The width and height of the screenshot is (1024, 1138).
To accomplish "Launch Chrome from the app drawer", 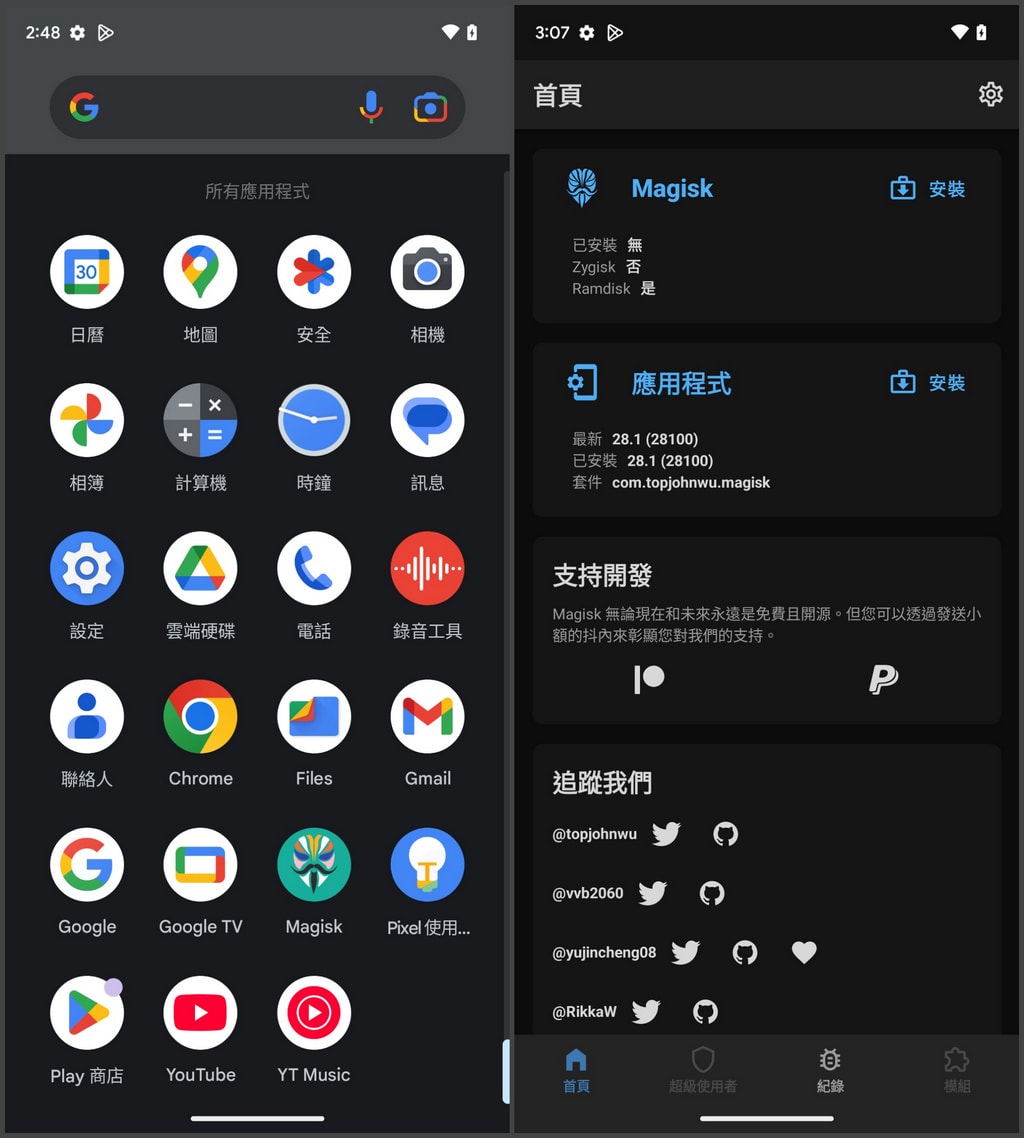I will coord(200,718).
